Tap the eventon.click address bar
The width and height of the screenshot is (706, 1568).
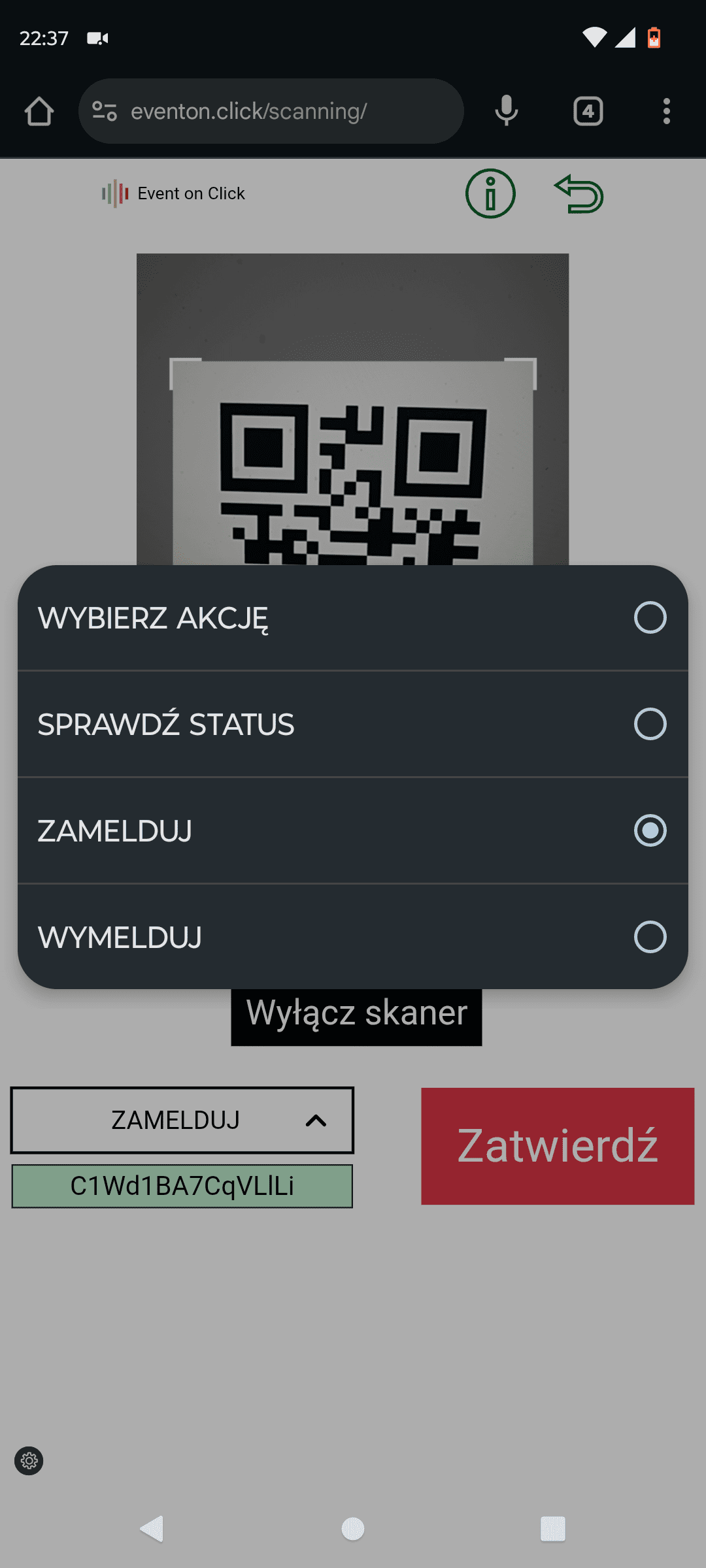(x=271, y=111)
